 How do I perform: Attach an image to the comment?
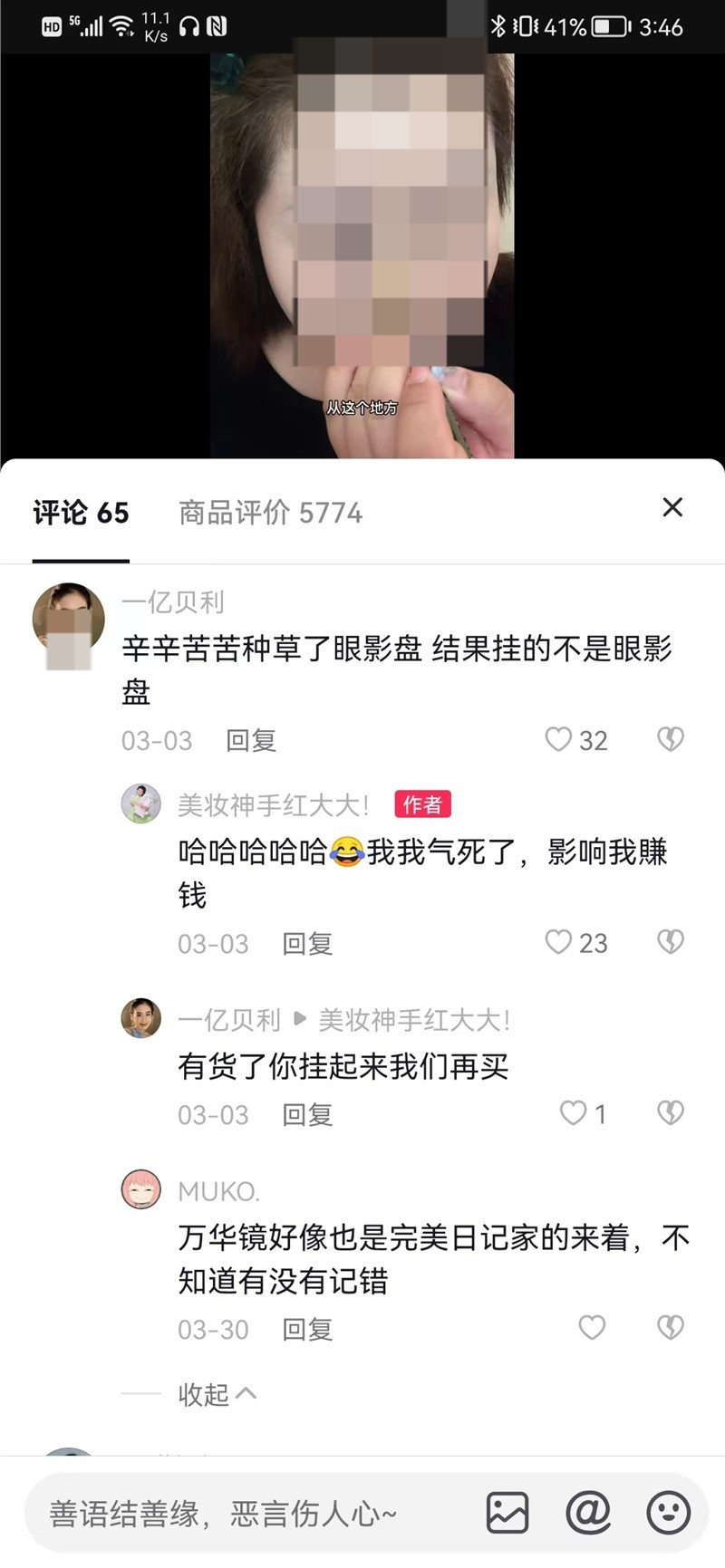(x=507, y=1513)
